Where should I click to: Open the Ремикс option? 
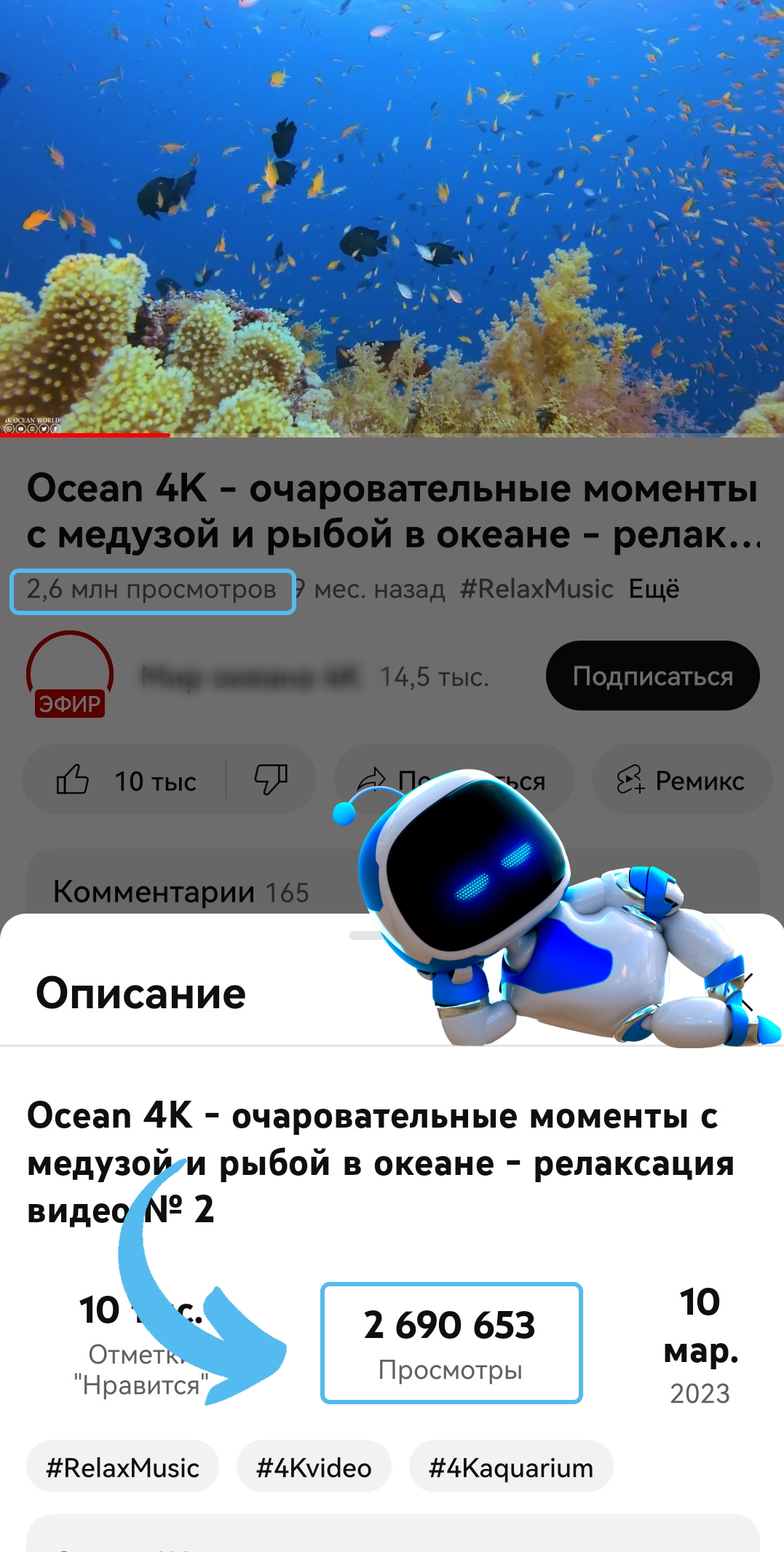point(681,780)
